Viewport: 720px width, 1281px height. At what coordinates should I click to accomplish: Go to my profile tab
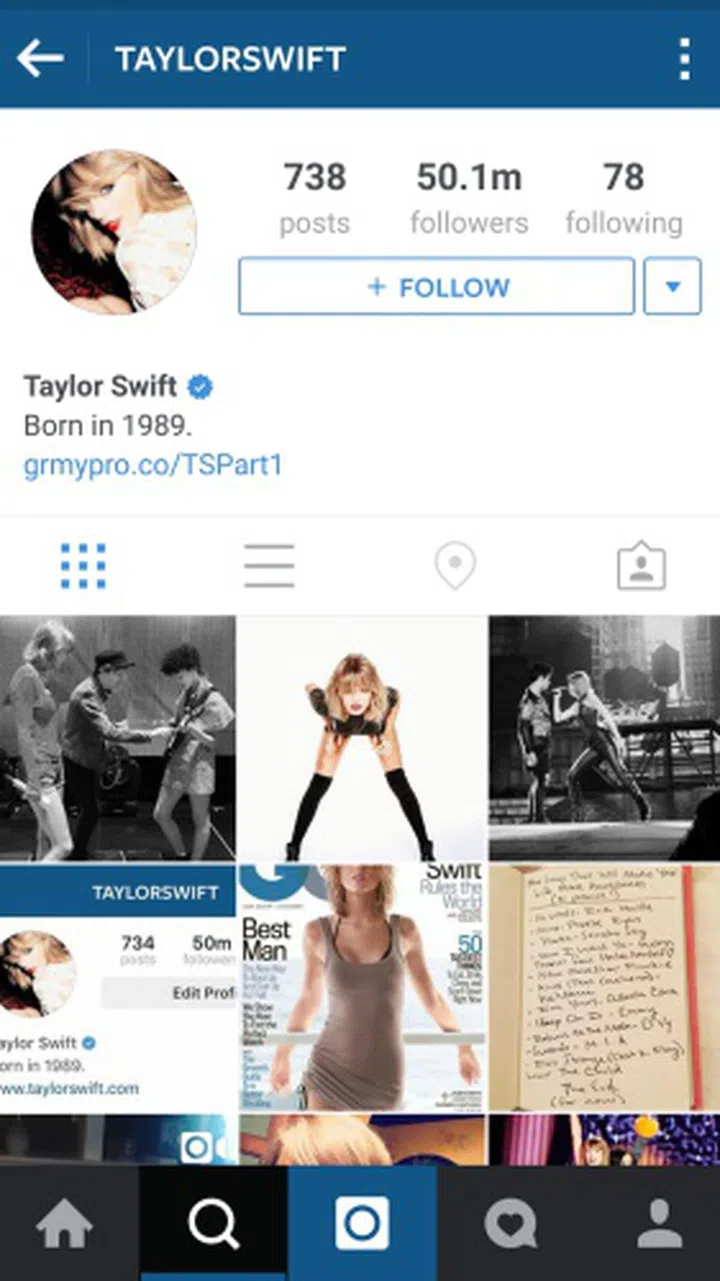(658, 1223)
